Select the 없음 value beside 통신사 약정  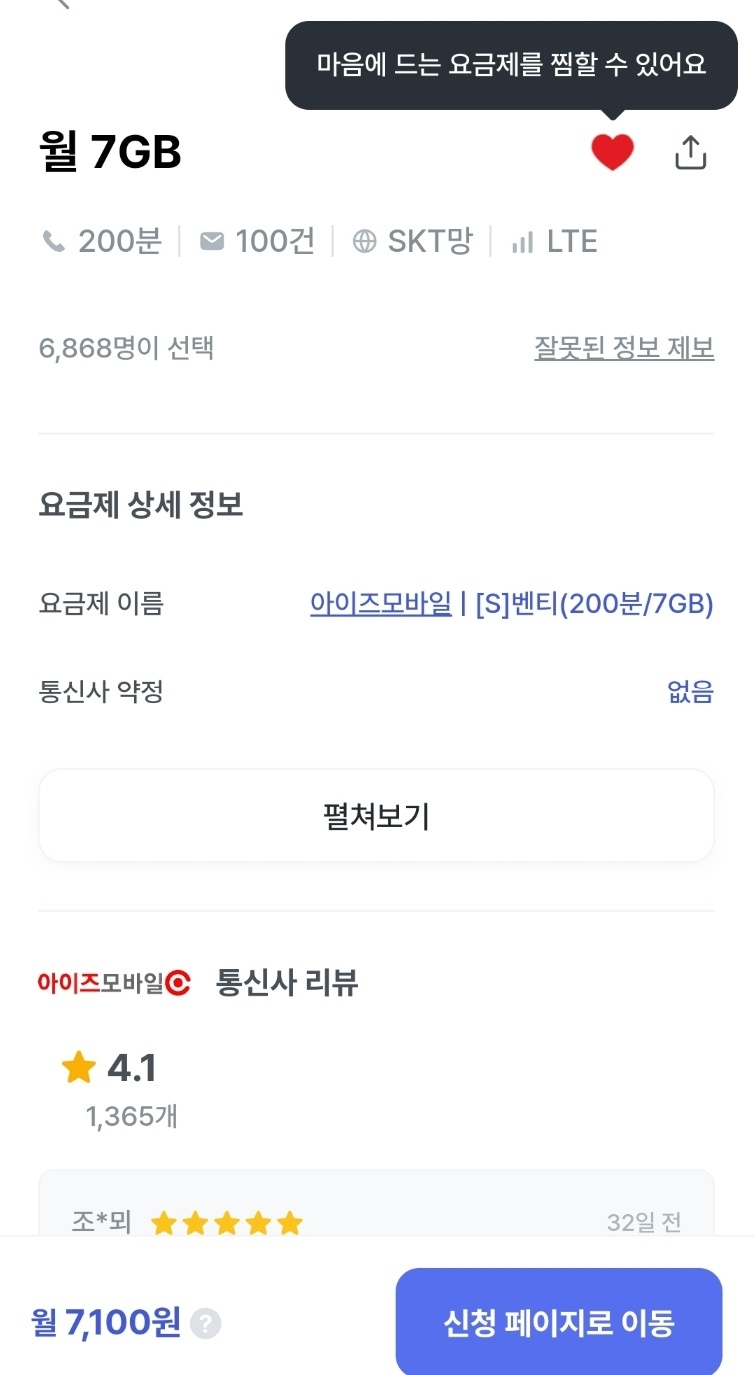pos(691,691)
